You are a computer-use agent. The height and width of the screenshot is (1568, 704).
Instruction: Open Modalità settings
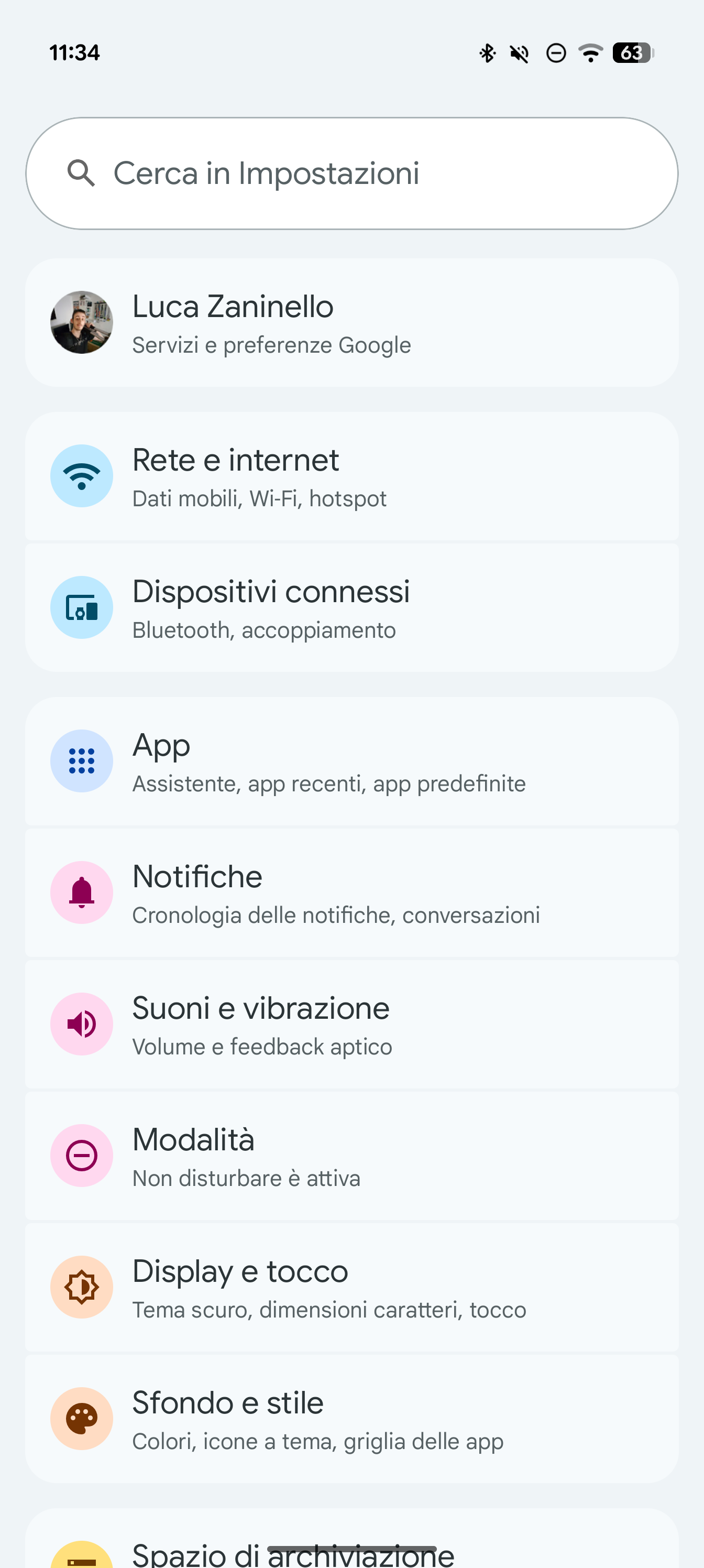pyautogui.click(x=351, y=1156)
